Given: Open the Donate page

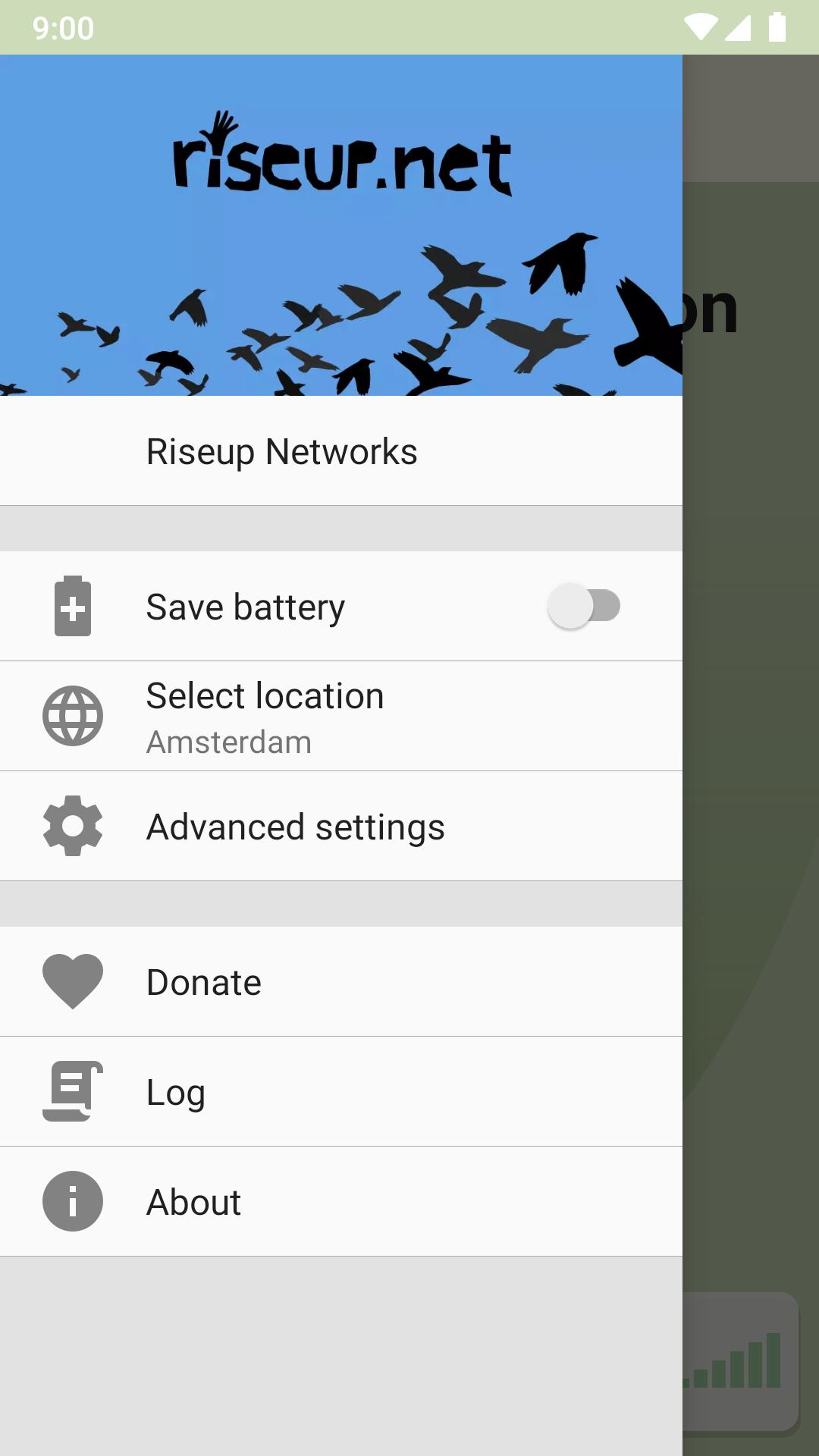Looking at the screenshot, I should [x=341, y=981].
